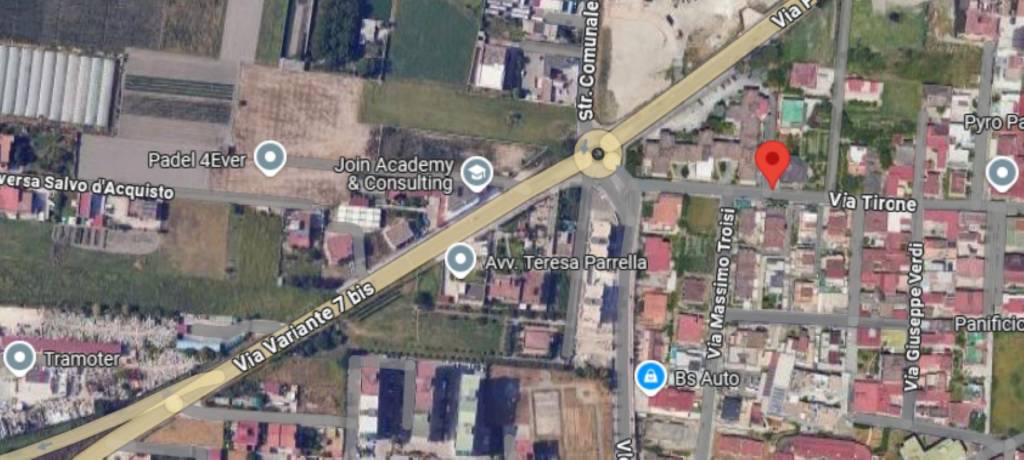Select Join Academy & Consulting pin
This screenshot has height=460, width=1024.
click(x=477, y=173)
